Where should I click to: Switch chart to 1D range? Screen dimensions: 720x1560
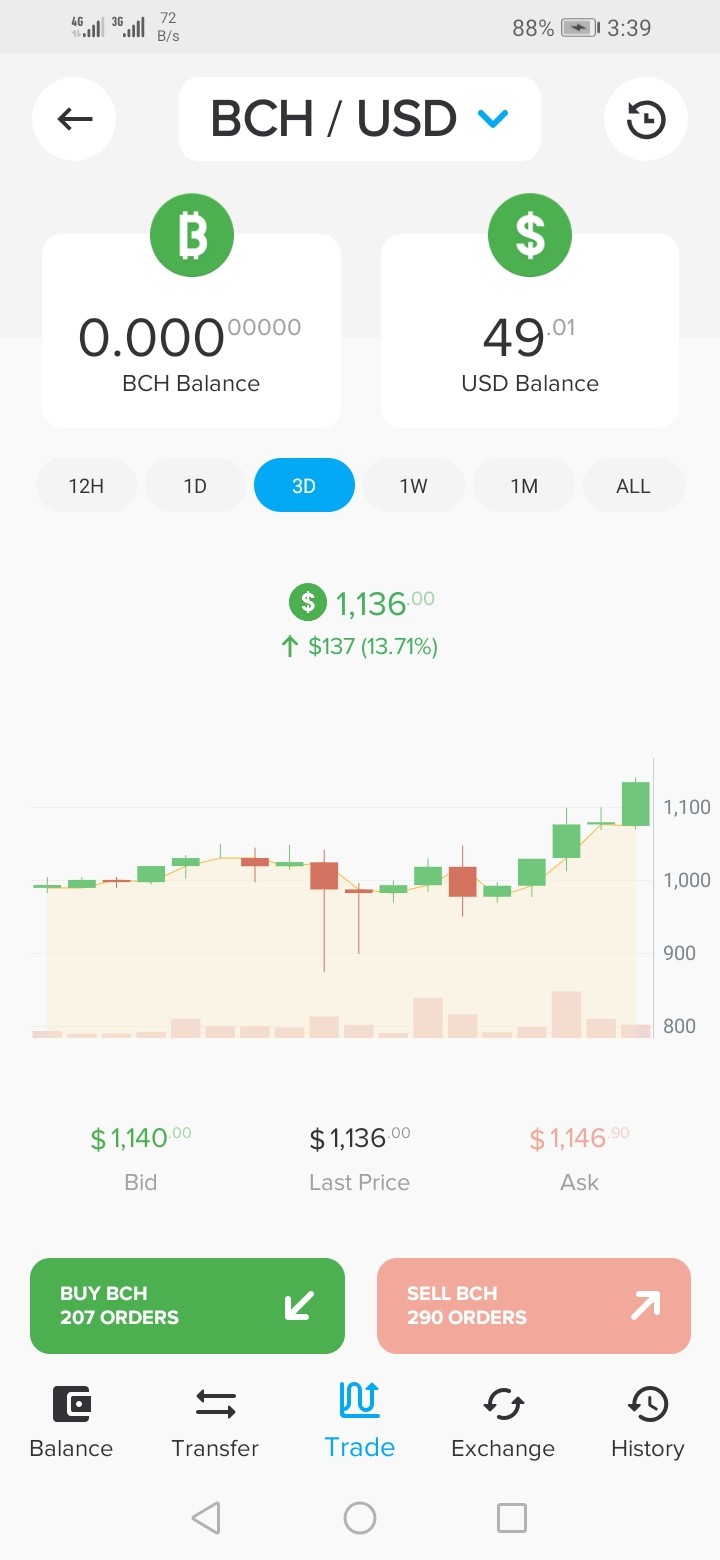195,486
